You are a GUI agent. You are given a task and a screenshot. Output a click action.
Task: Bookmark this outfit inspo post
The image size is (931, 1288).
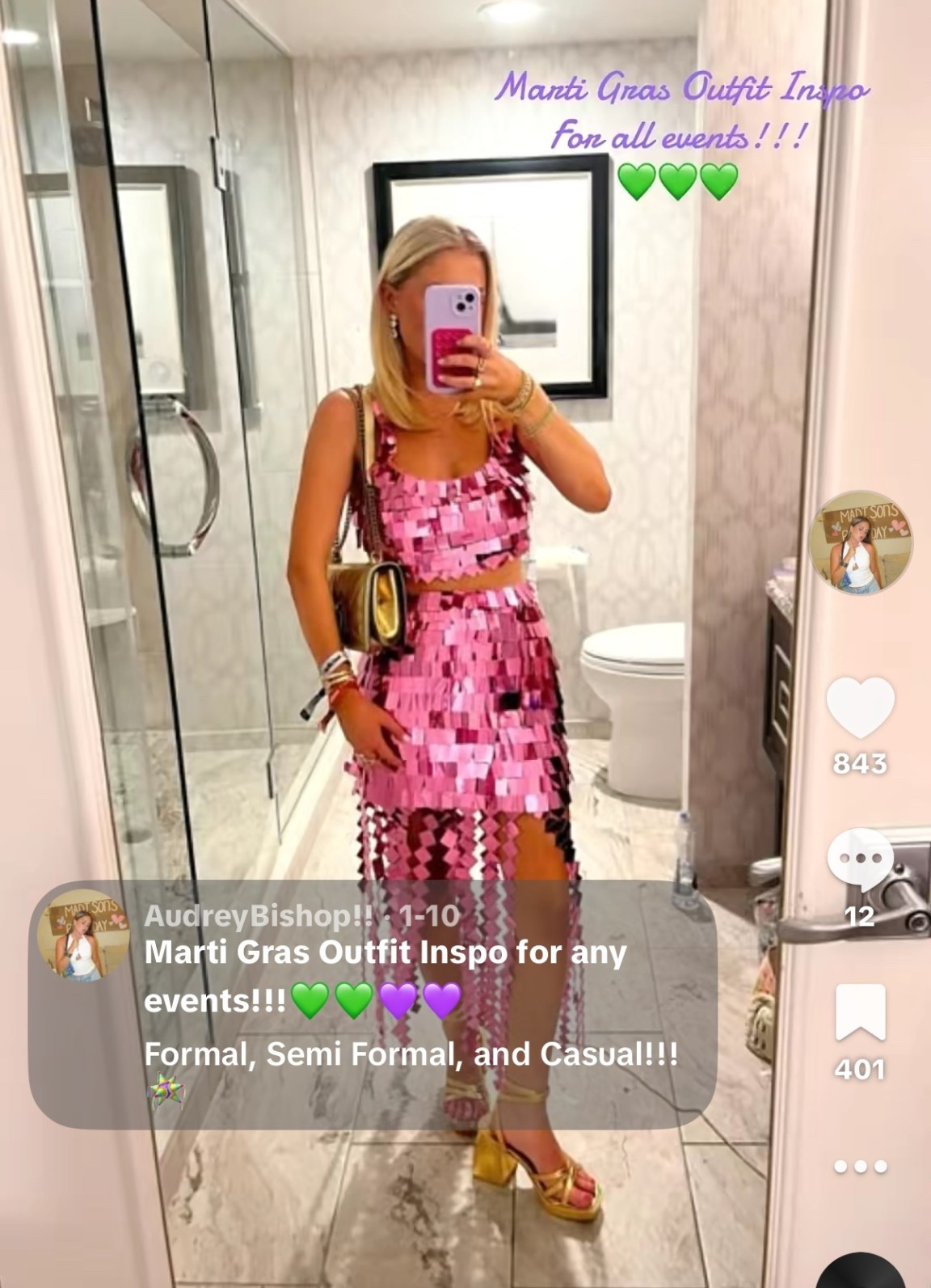tap(860, 1011)
